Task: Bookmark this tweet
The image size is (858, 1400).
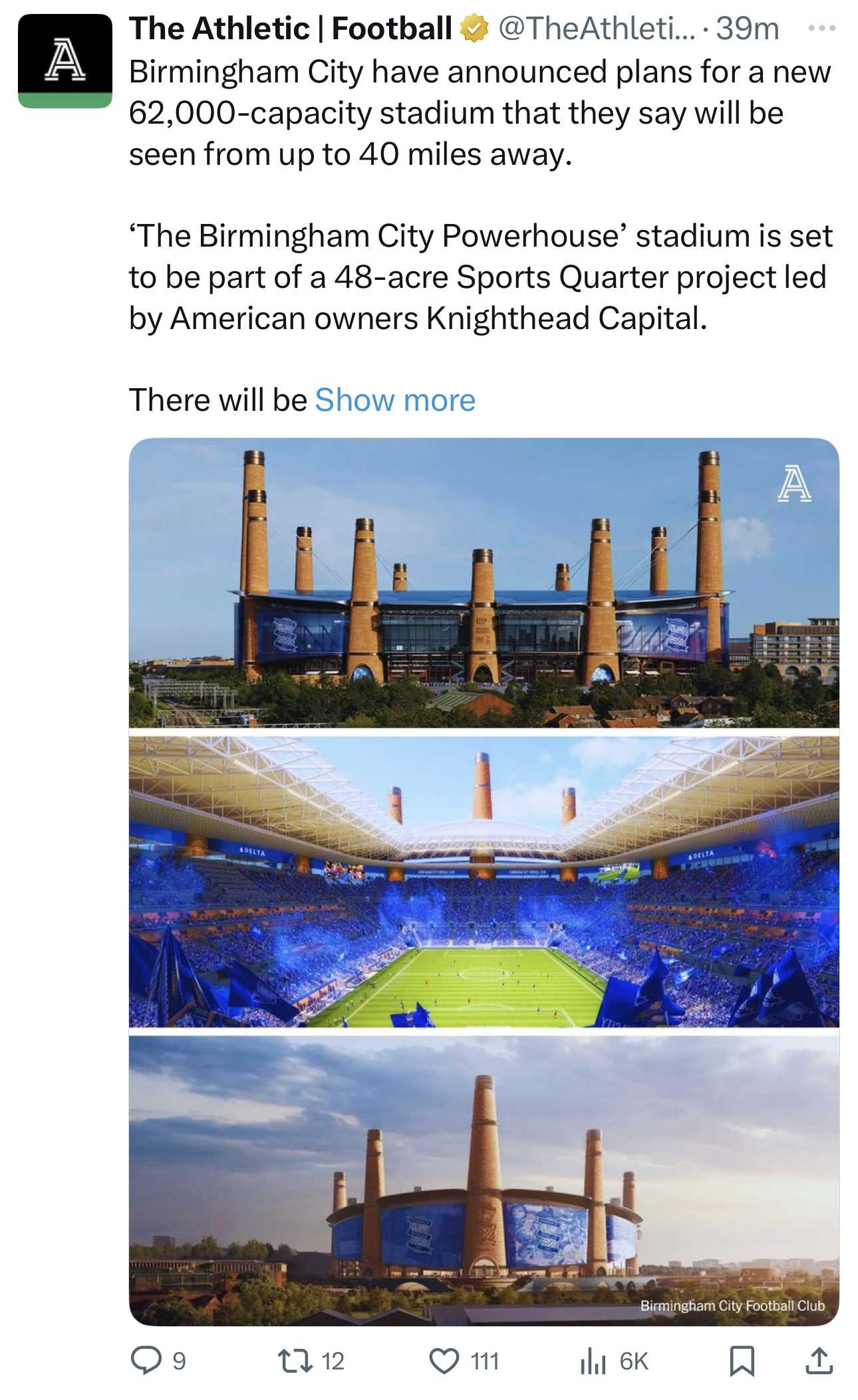Action: point(741,1360)
